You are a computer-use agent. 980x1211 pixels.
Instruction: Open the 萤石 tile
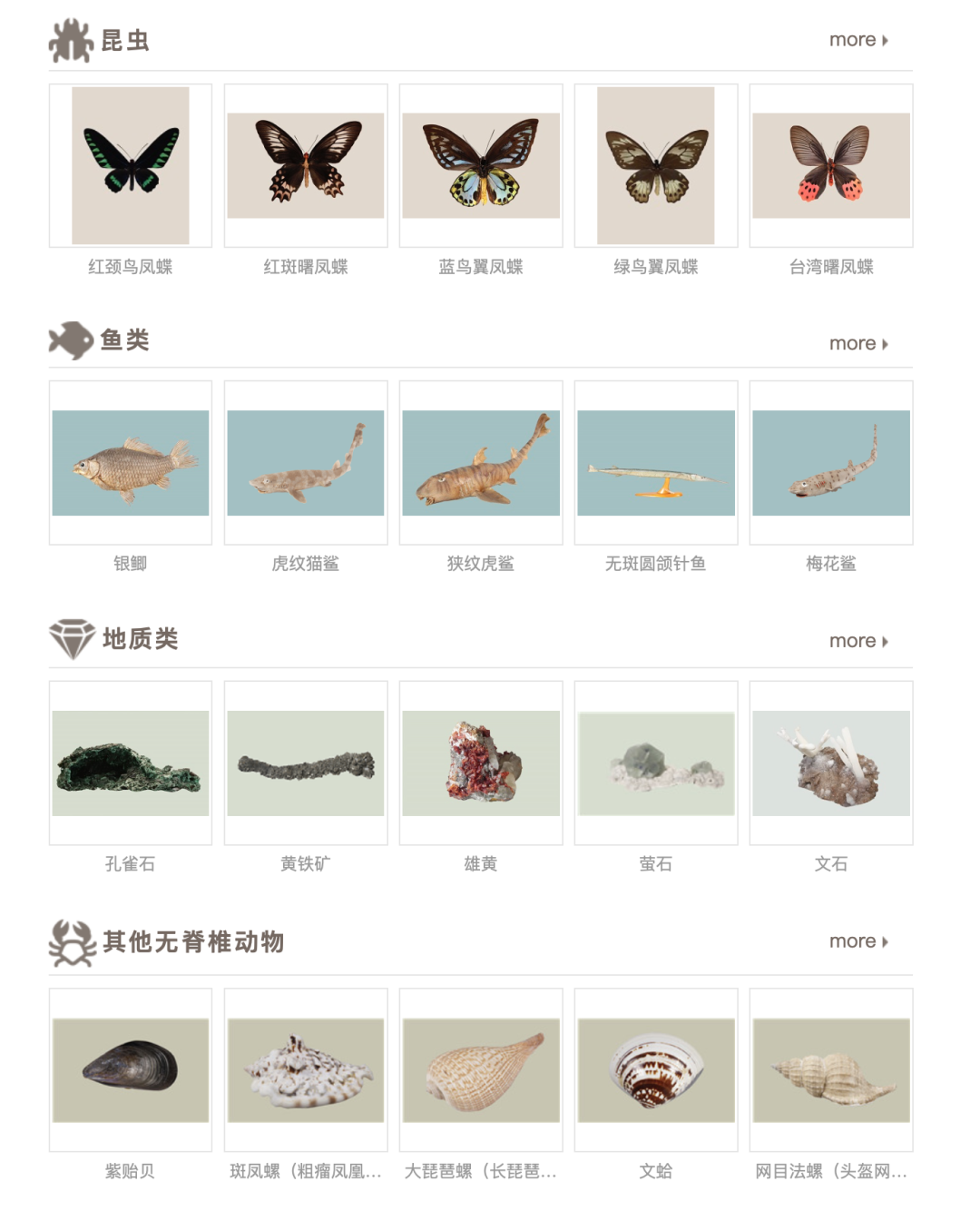pyautogui.click(x=656, y=763)
